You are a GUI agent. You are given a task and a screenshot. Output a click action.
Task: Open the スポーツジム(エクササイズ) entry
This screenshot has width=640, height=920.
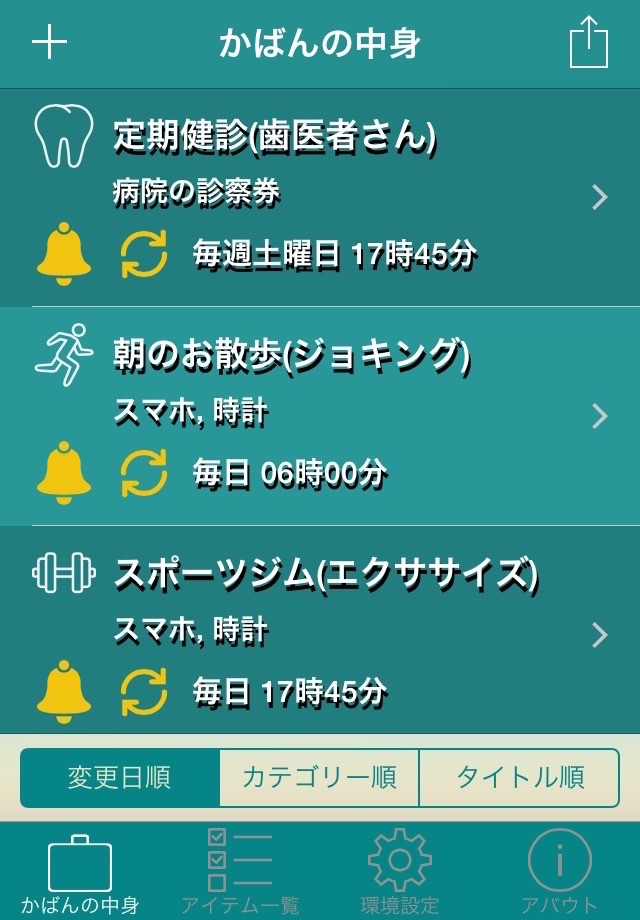[320, 630]
